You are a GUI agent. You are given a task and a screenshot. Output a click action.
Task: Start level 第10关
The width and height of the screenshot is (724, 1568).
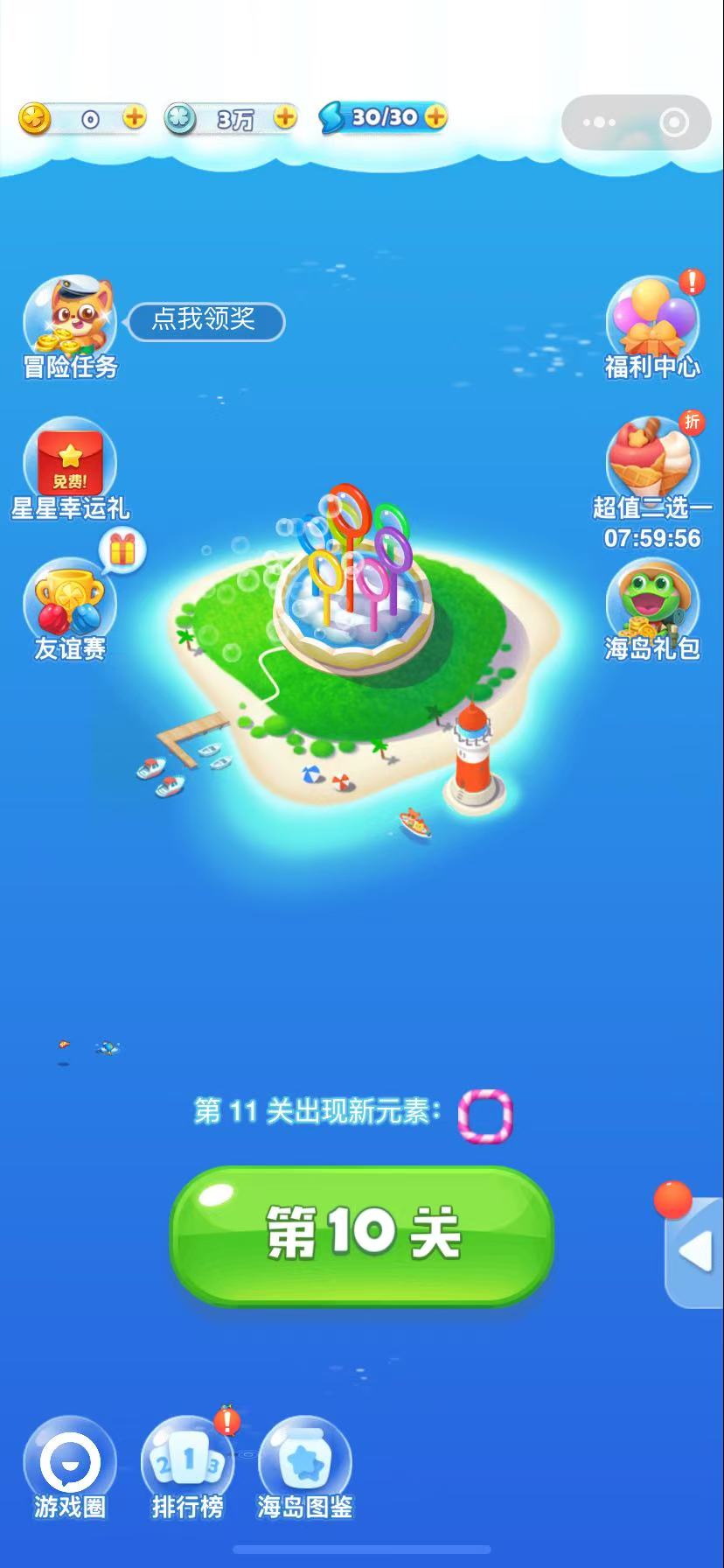point(361,1234)
